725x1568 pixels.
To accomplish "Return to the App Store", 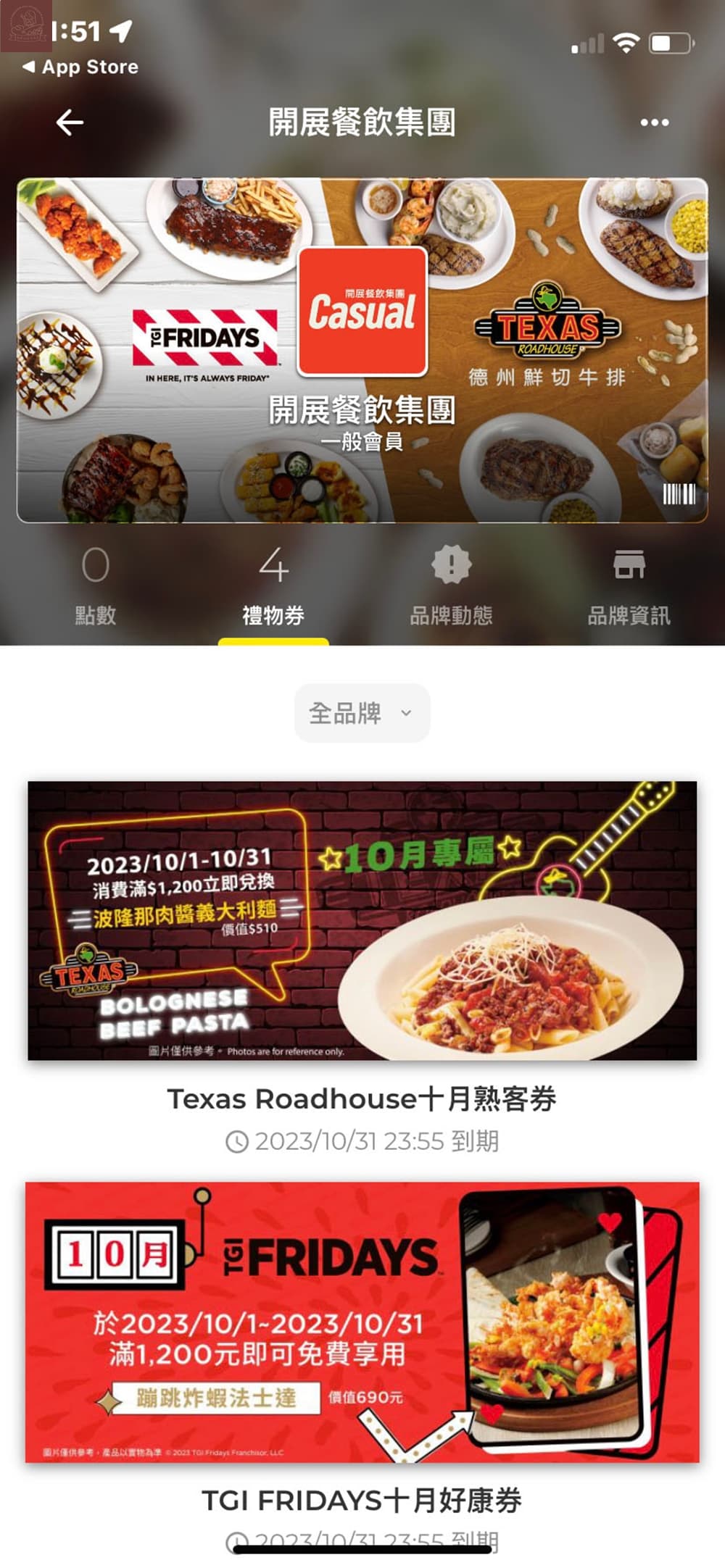I will point(80,67).
